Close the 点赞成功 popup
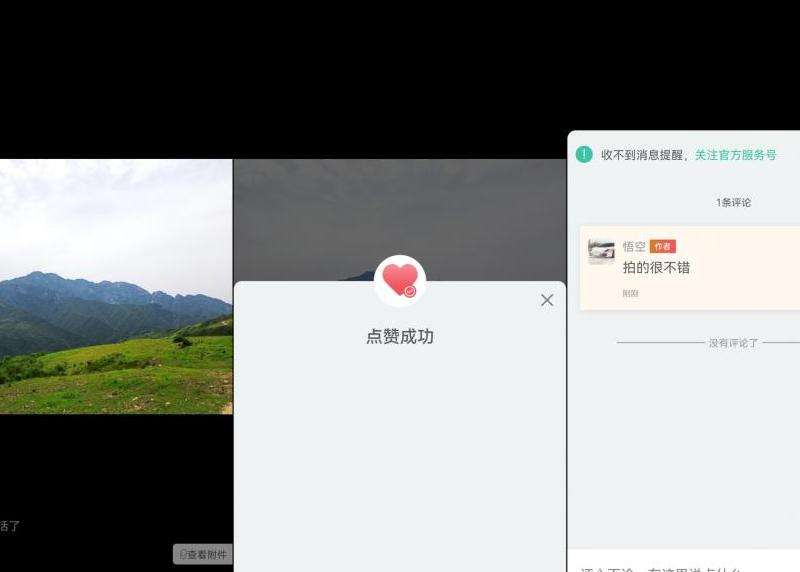The height and width of the screenshot is (572, 800). [547, 300]
